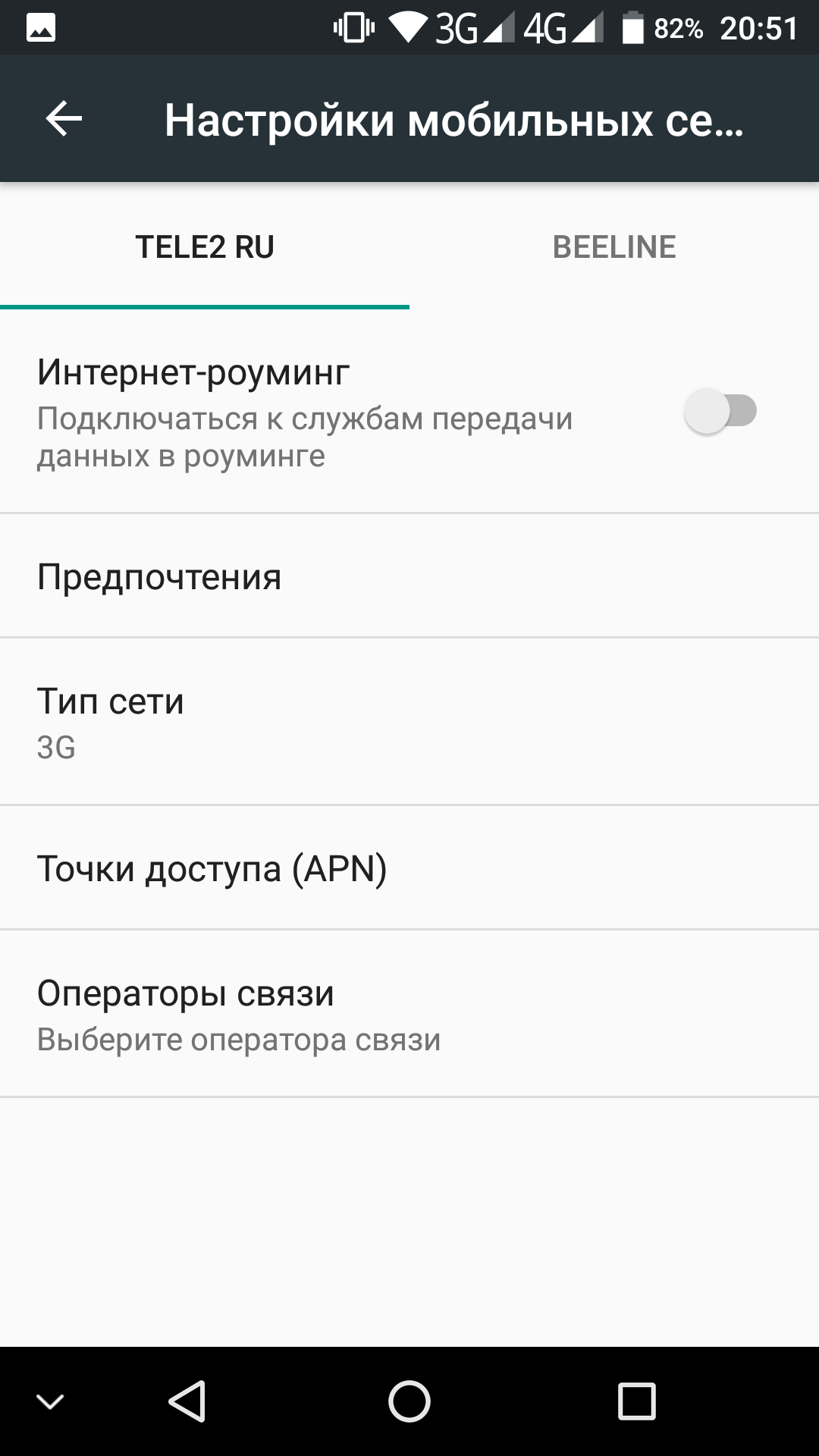This screenshot has width=819, height=1456.
Task: Open Точки доступа (APN)
Action: pos(409,868)
